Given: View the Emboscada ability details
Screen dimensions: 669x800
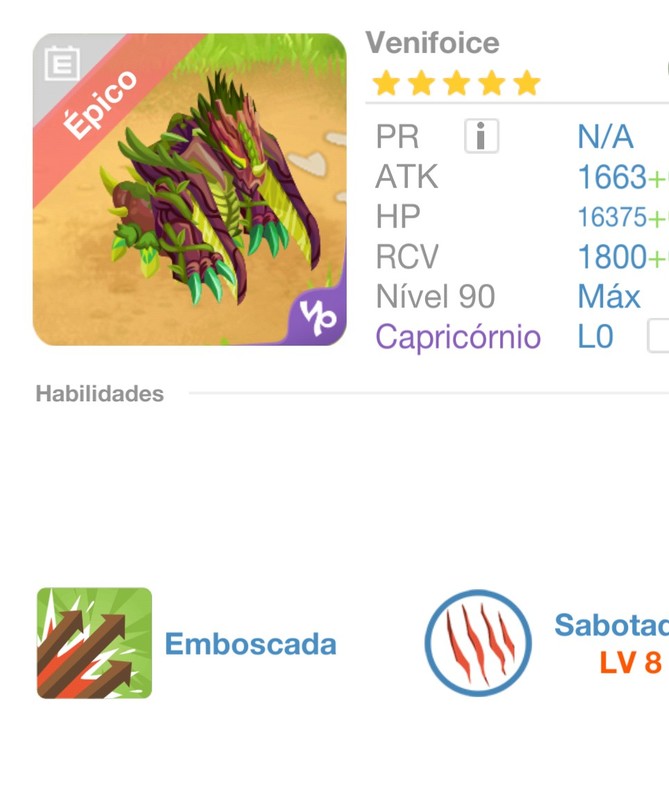Looking at the screenshot, I should coord(94,643).
